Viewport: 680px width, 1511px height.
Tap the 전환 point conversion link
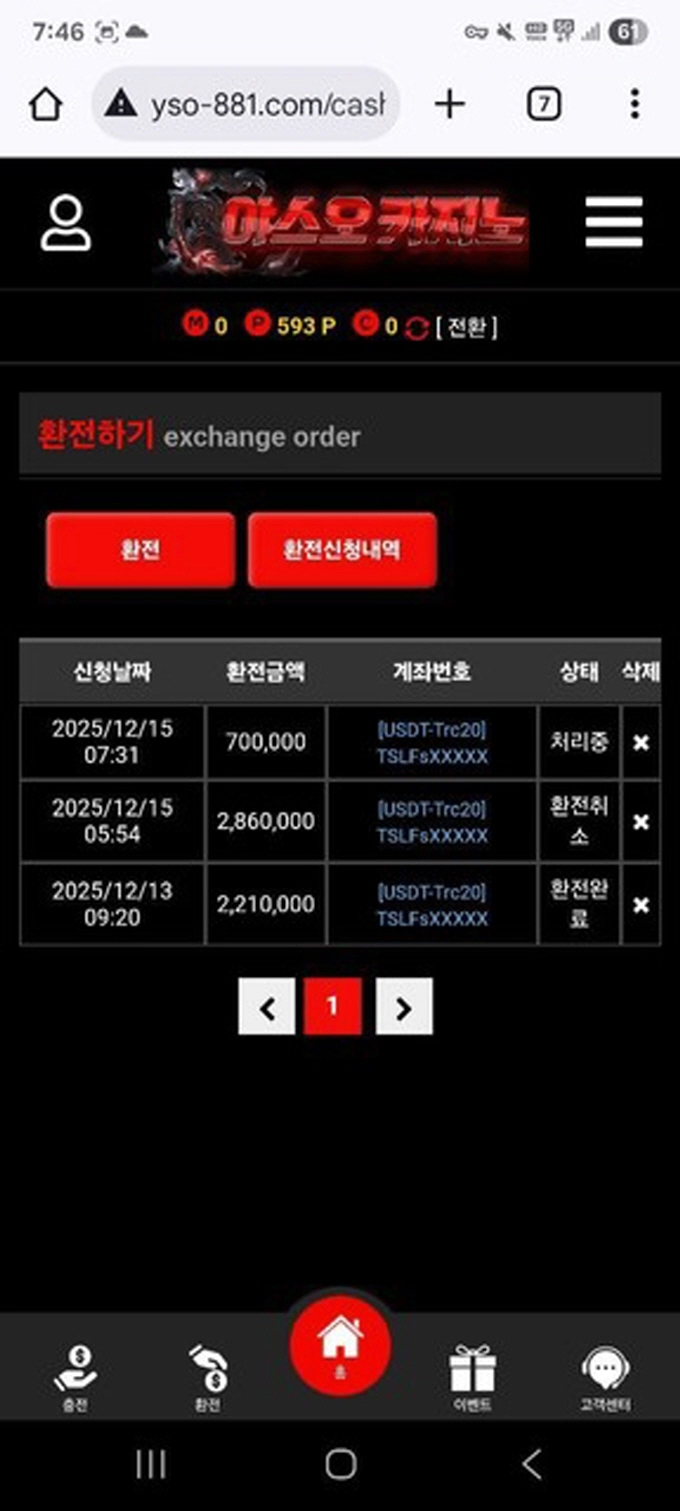click(466, 326)
